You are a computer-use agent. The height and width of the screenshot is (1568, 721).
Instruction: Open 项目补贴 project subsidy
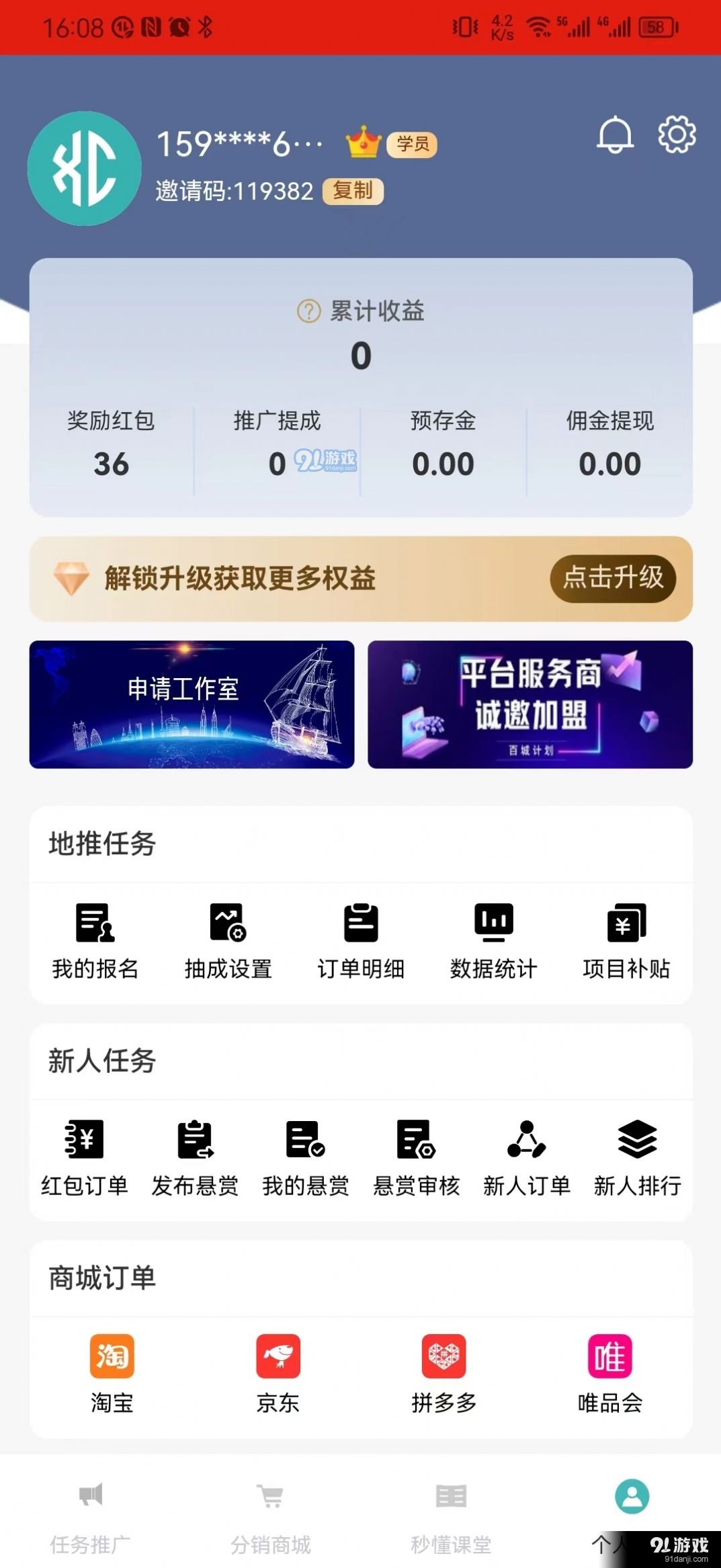[x=626, y=941]
